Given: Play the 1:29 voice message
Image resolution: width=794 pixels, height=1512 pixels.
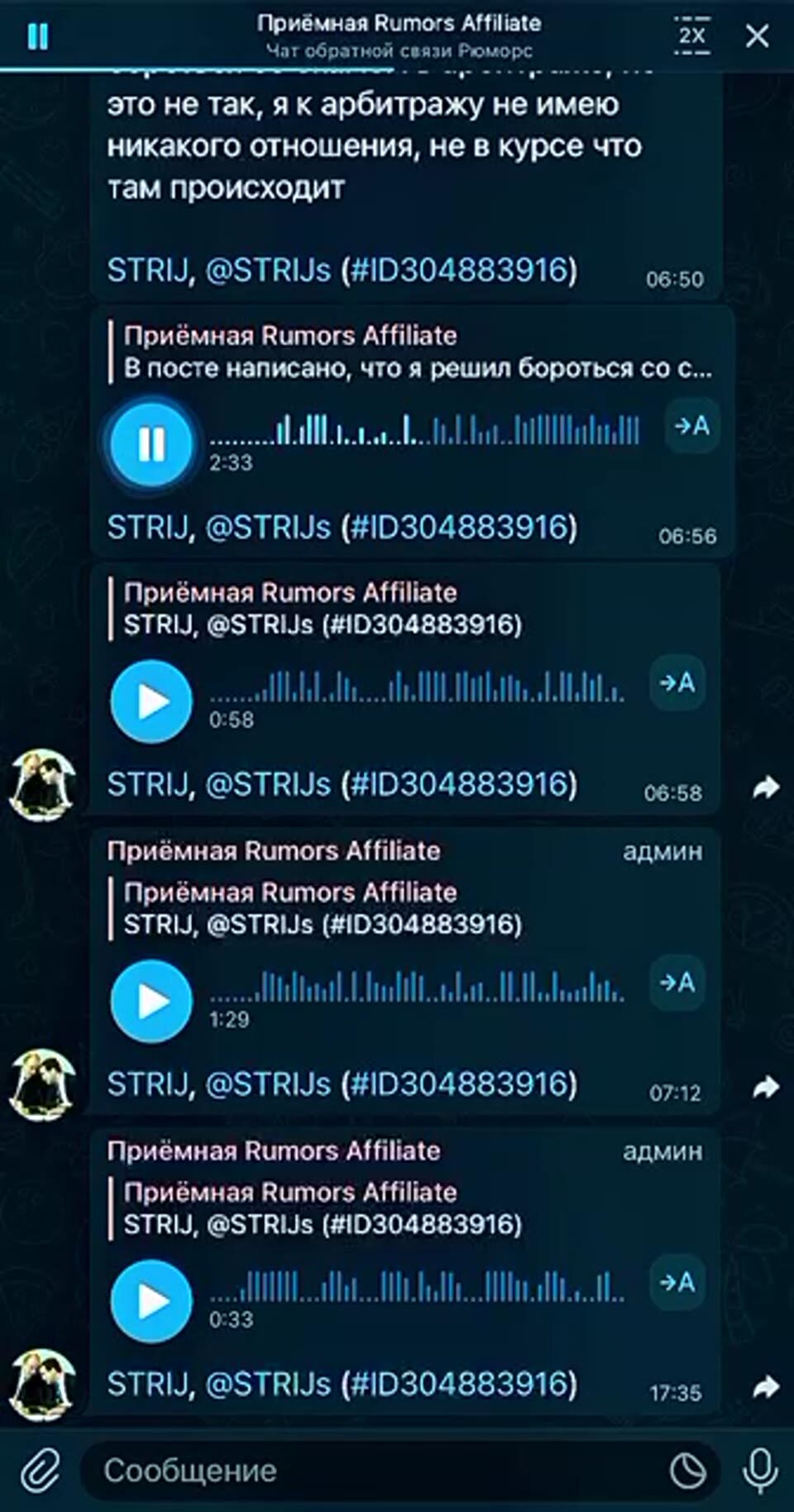Looking at the screenshot, I should pyautogui.click(x=151, y=1002).
